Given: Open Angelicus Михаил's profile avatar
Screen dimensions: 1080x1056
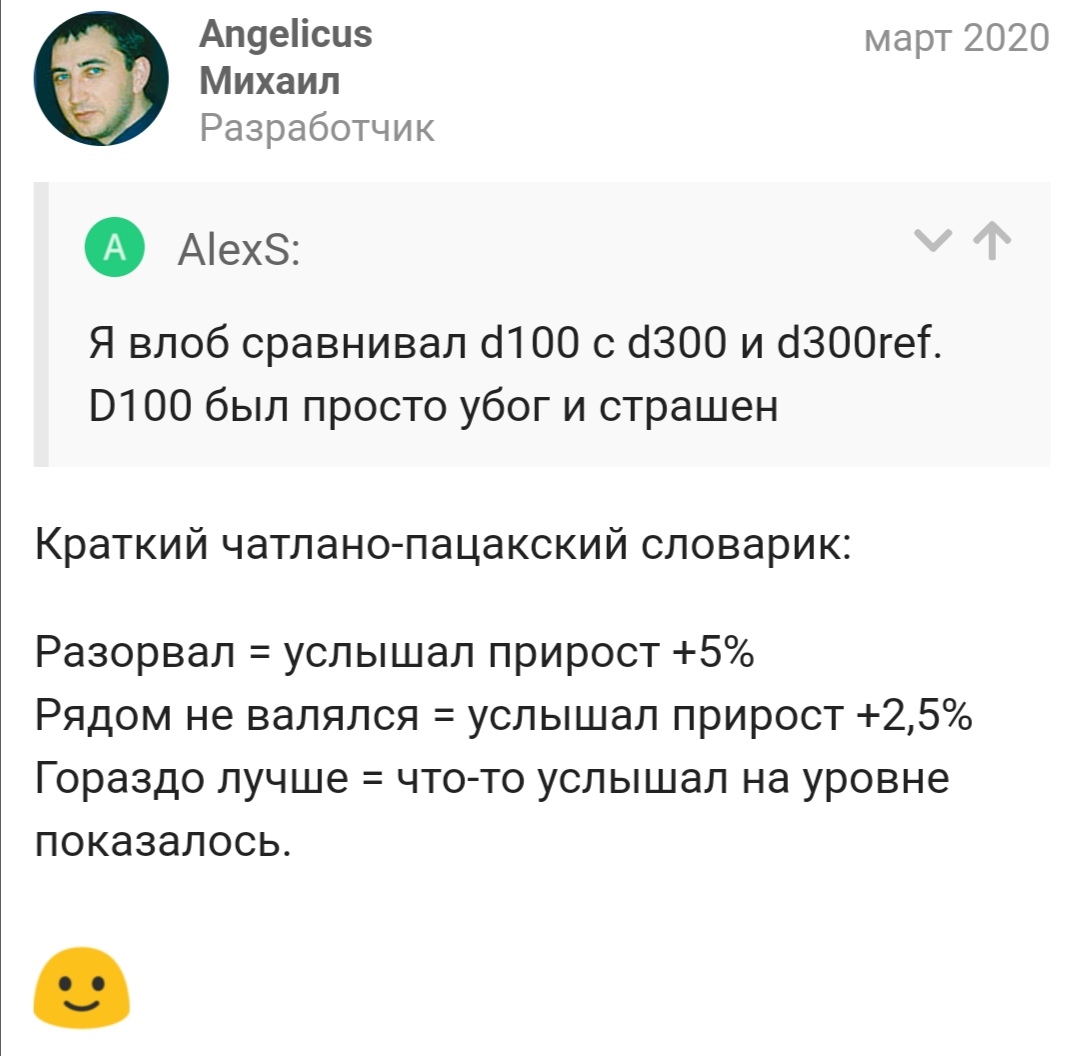Looking at the screenshot, I should [100, 81].
